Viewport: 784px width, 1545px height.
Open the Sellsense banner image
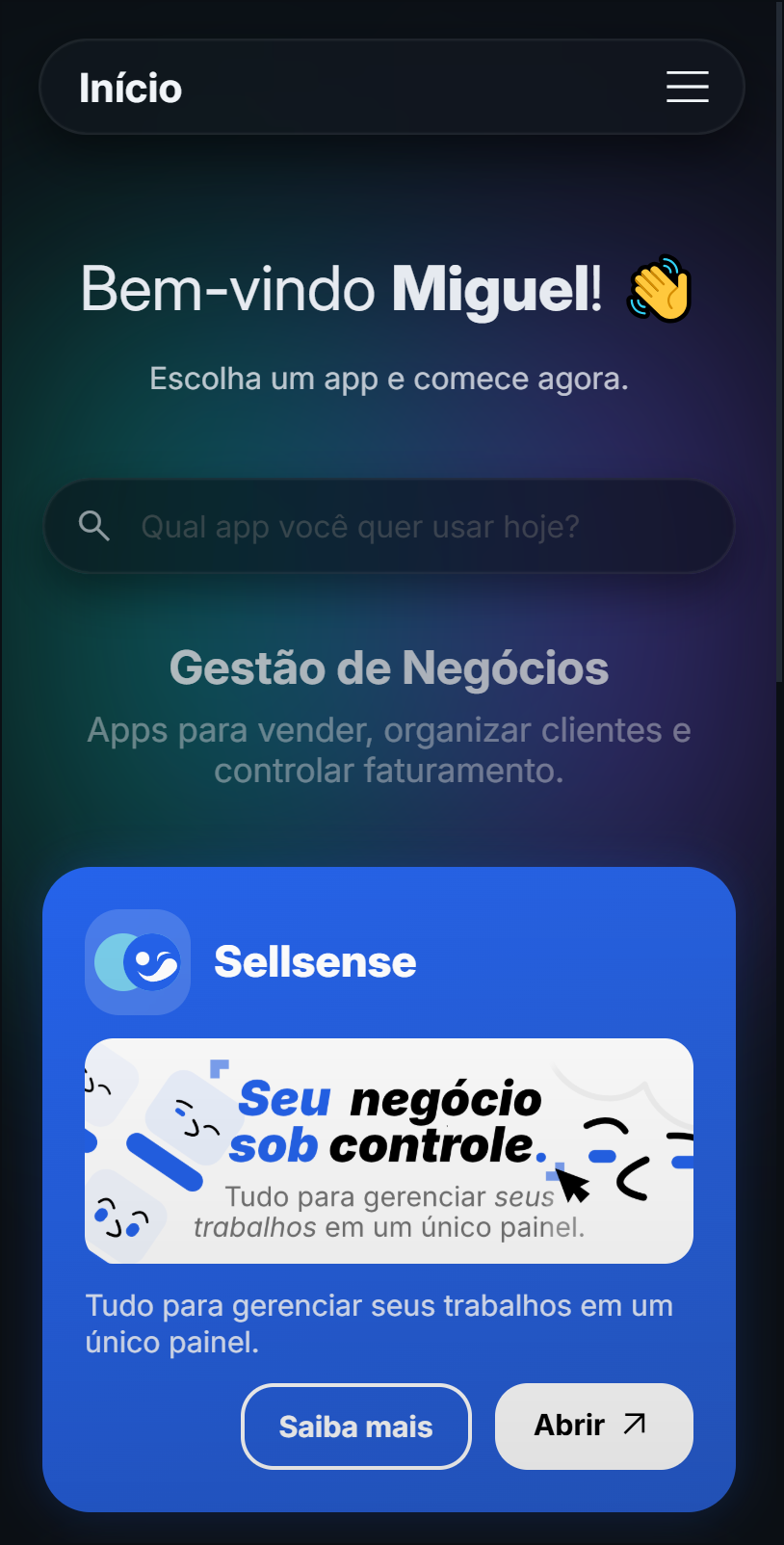point(389,1151)
